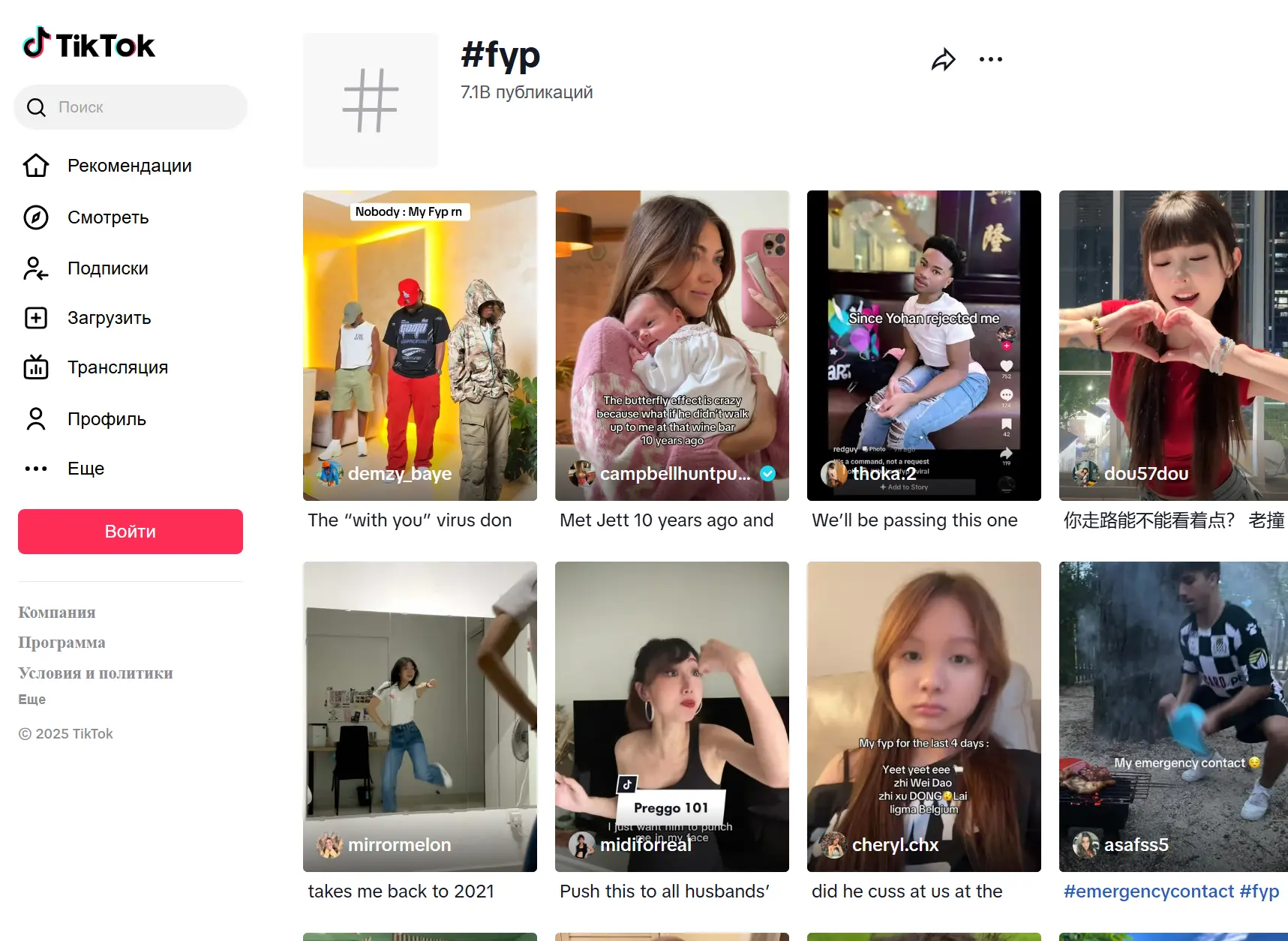Open the three-dot options menu beside #fyp
Image resolution: width=1288 pixels, height=941 pixels.
click(x=990, y=59)
